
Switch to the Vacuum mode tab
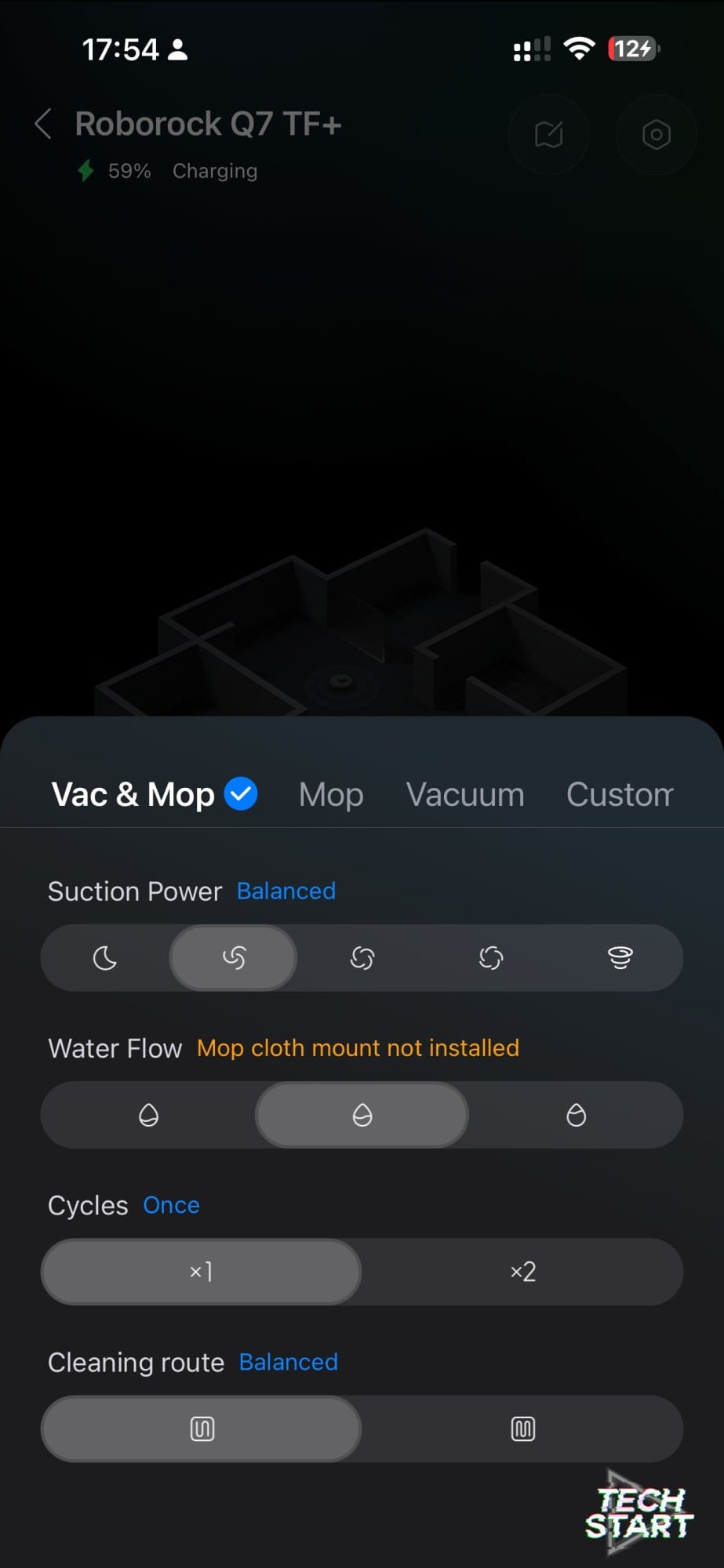pyautogui.click(x=464, y=795)
